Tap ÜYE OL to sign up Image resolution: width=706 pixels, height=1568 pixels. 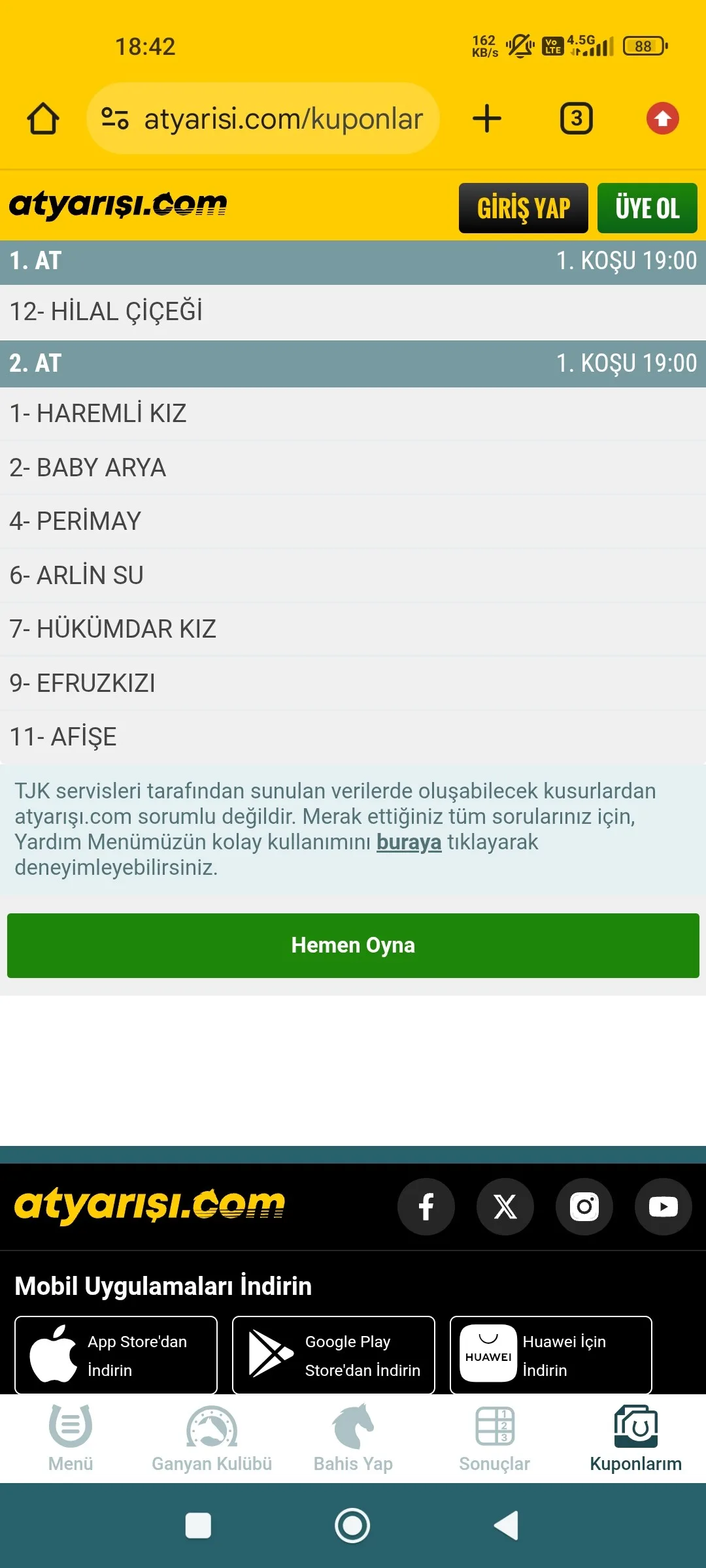coord(647,208)
